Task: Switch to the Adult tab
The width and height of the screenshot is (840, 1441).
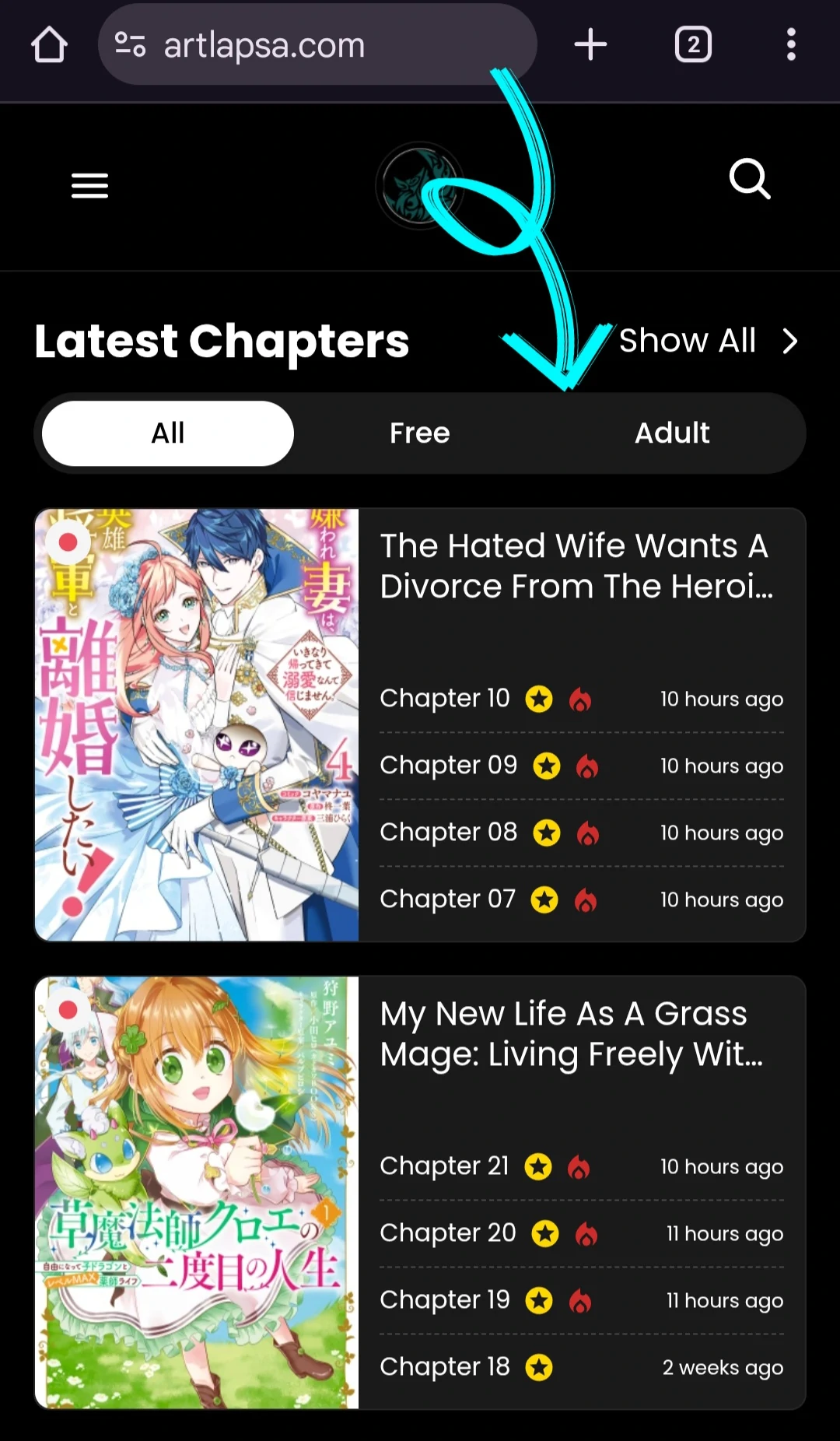Action: 672,433
